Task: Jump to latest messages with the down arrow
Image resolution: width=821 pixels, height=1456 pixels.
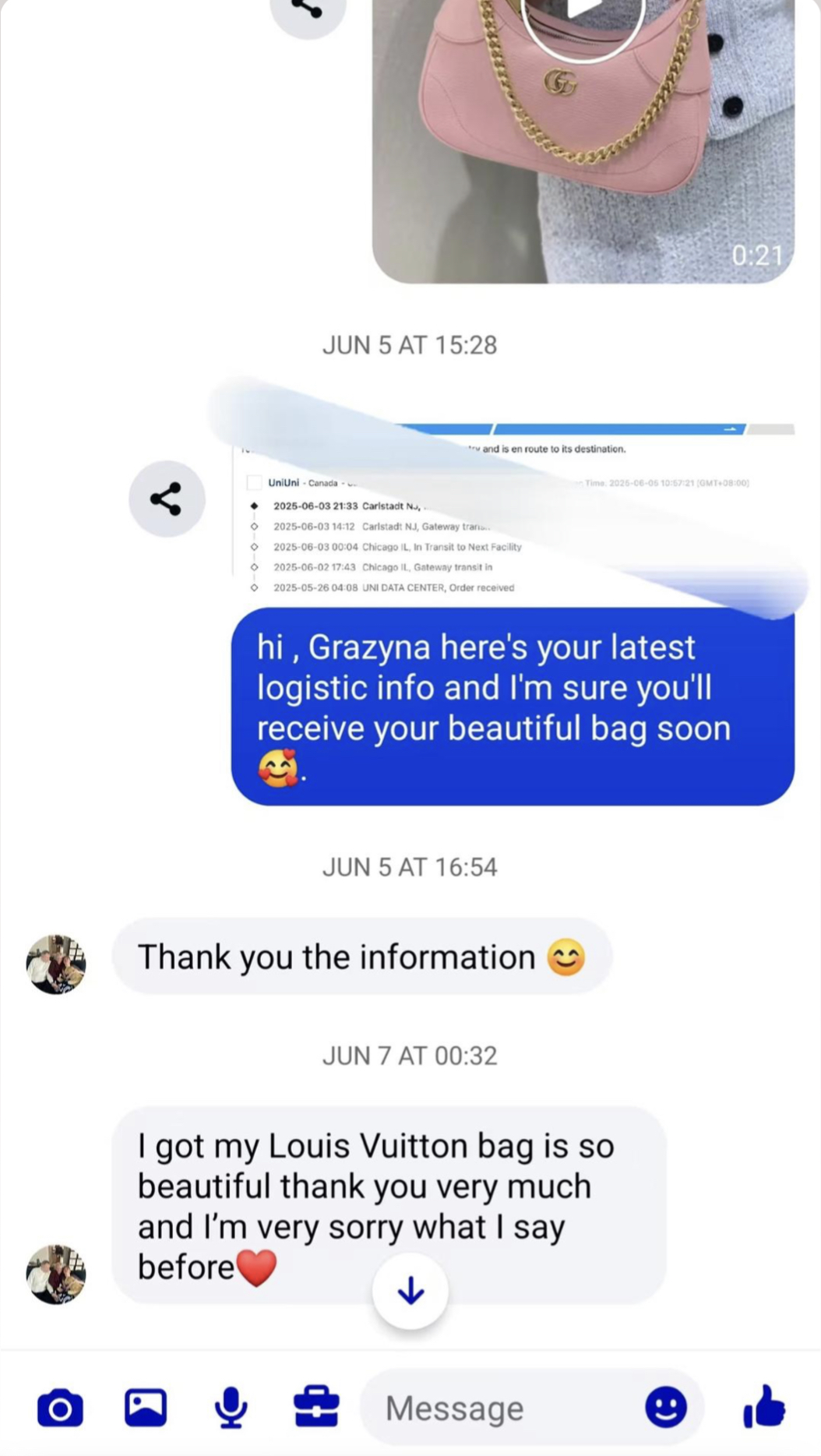Action: pyautogui.click(x=410, y=1291)
